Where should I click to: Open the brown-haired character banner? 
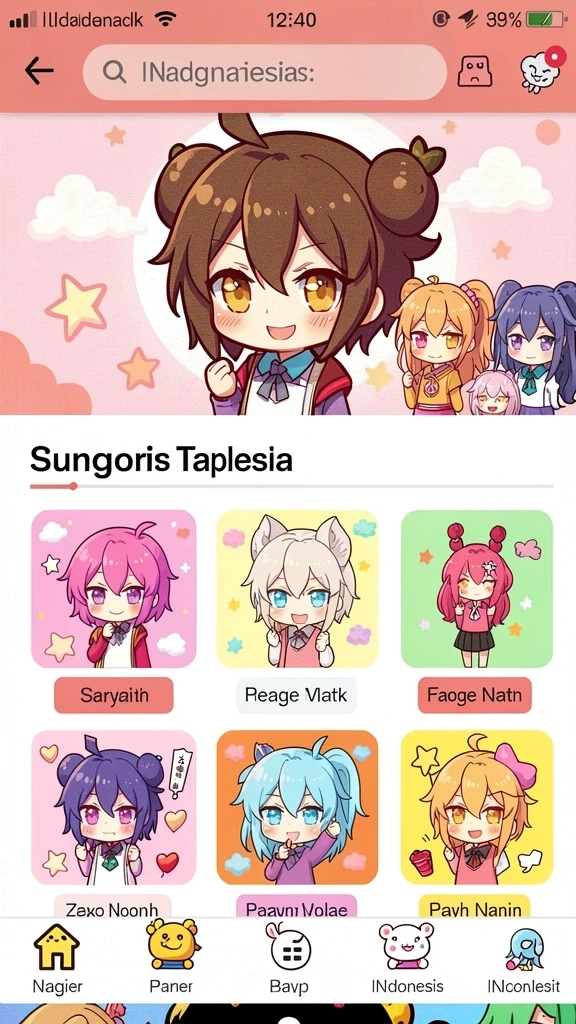click(x=288, y=264)
